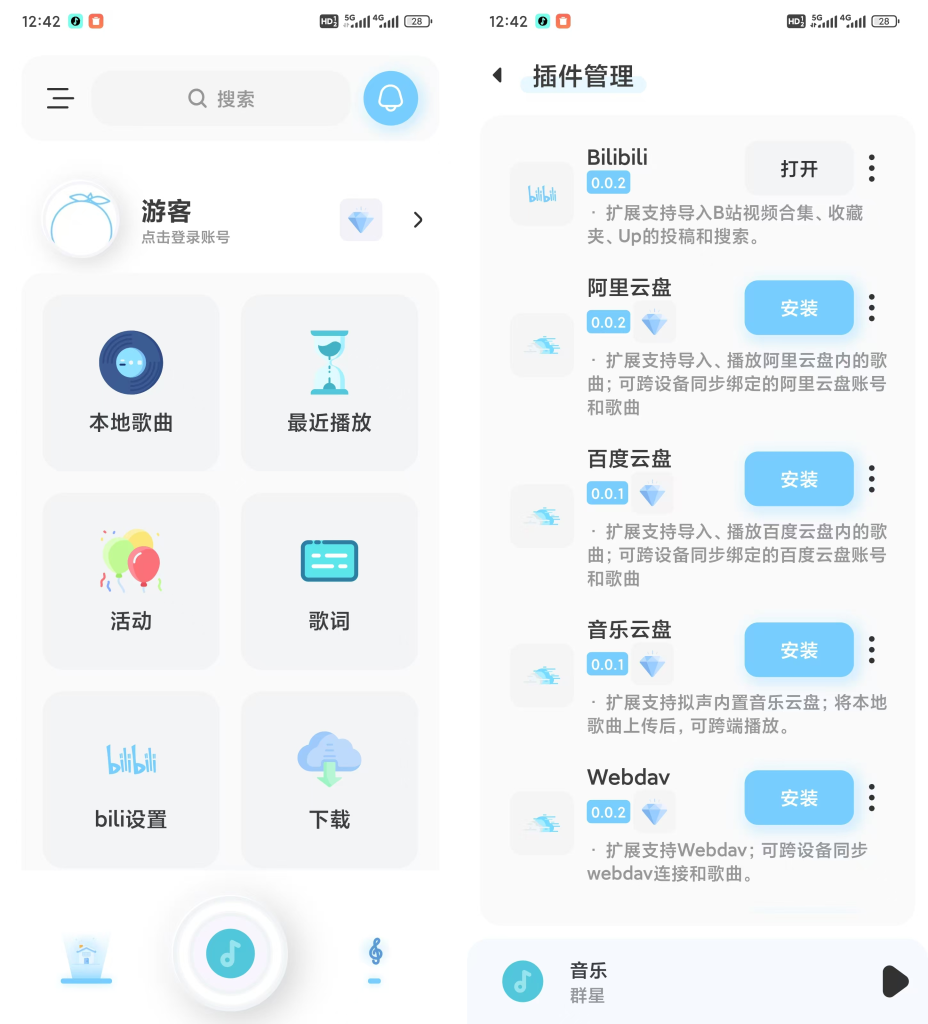Viewport: 928px width, 1024px height.
Task: Play the 音乐 track in mini player
Action: coord(894,981)
